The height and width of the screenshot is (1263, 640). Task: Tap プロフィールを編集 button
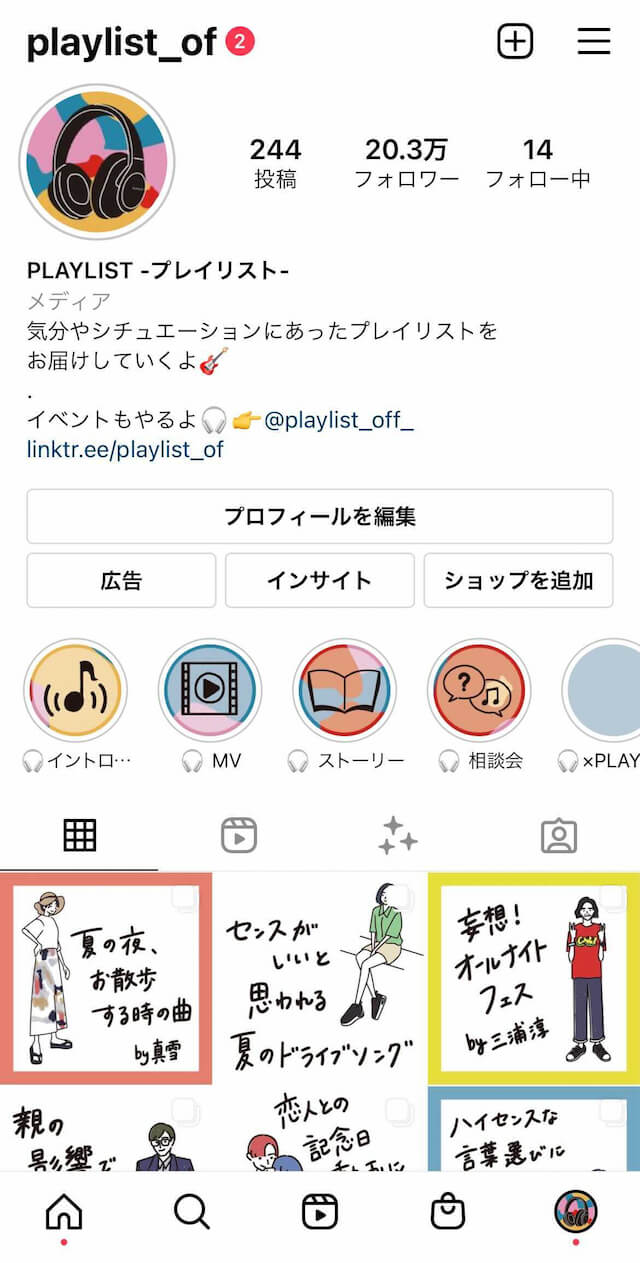pyautogui.click(x=319, y=516)
